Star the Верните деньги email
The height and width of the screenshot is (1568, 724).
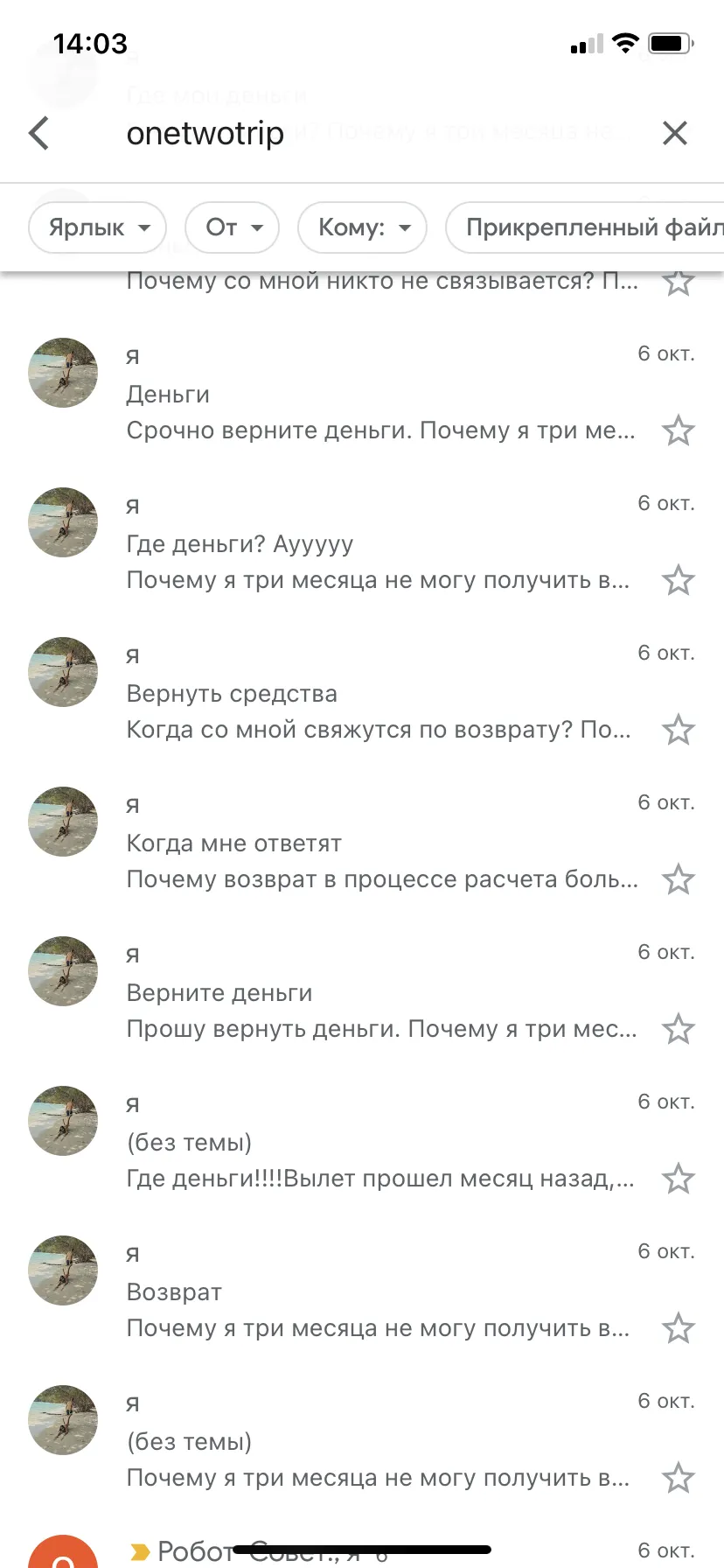[679, 1029]
